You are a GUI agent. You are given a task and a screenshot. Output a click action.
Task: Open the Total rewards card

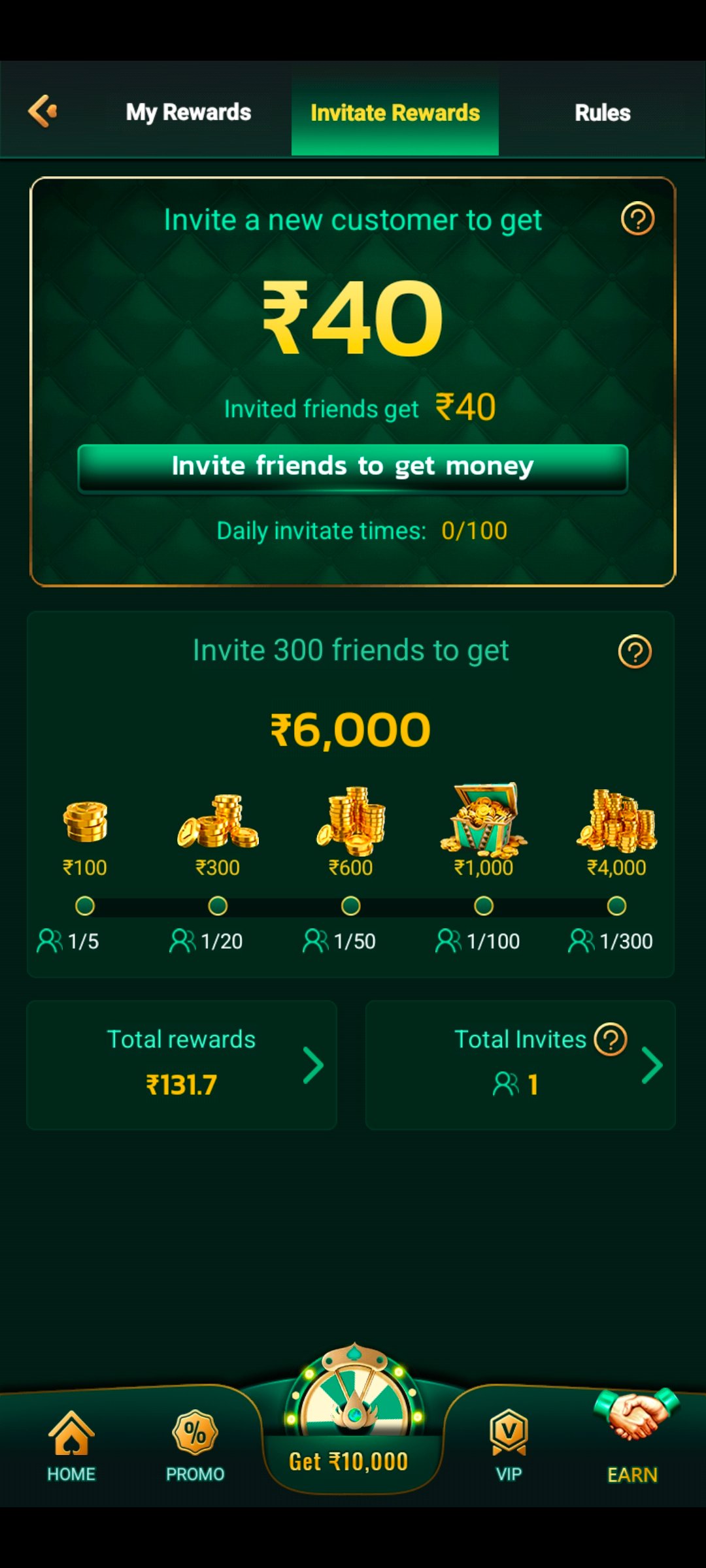tap(182, 1065)
